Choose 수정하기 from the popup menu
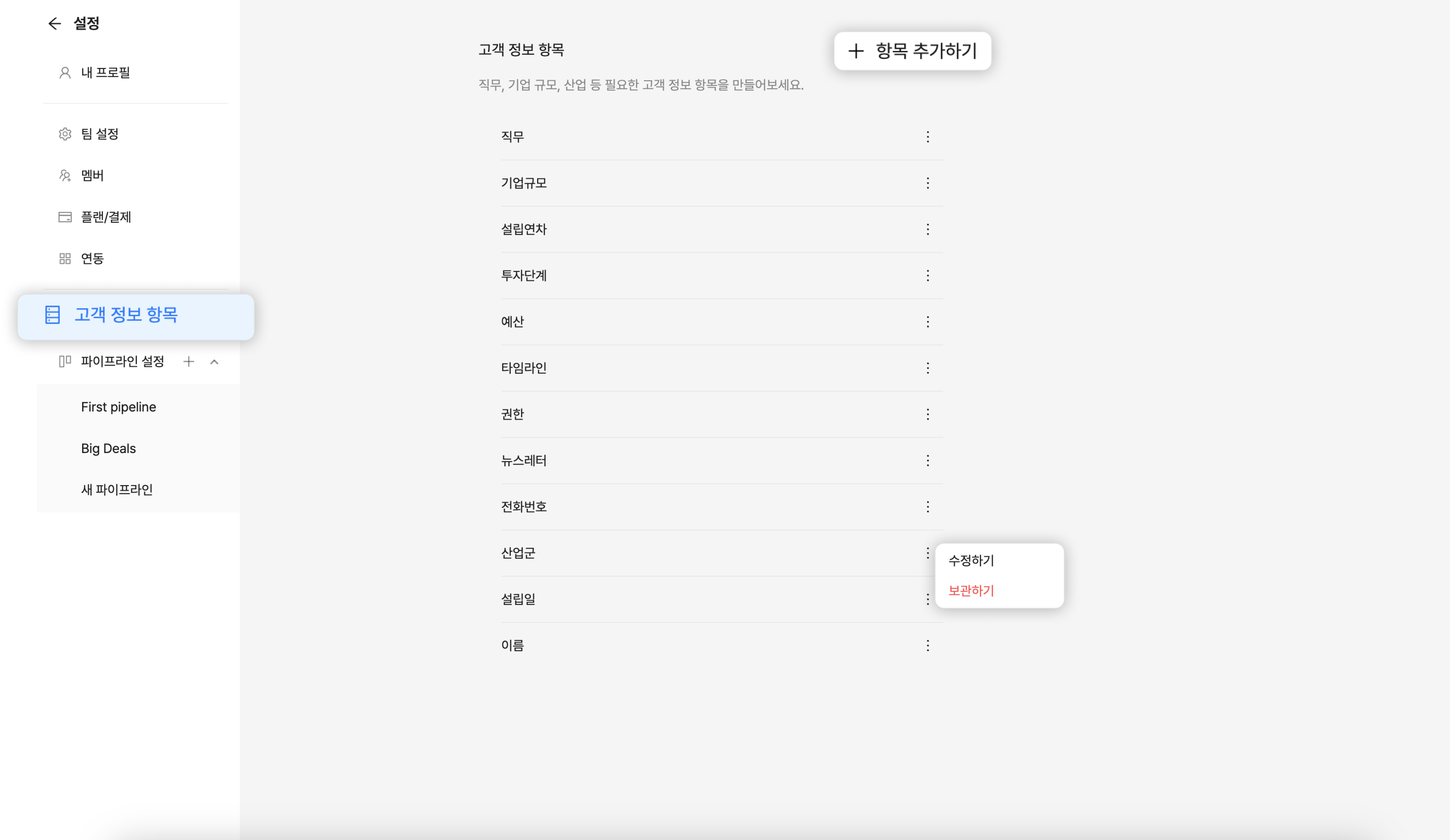The image size is (1450, 840). (x=971, y=560)
